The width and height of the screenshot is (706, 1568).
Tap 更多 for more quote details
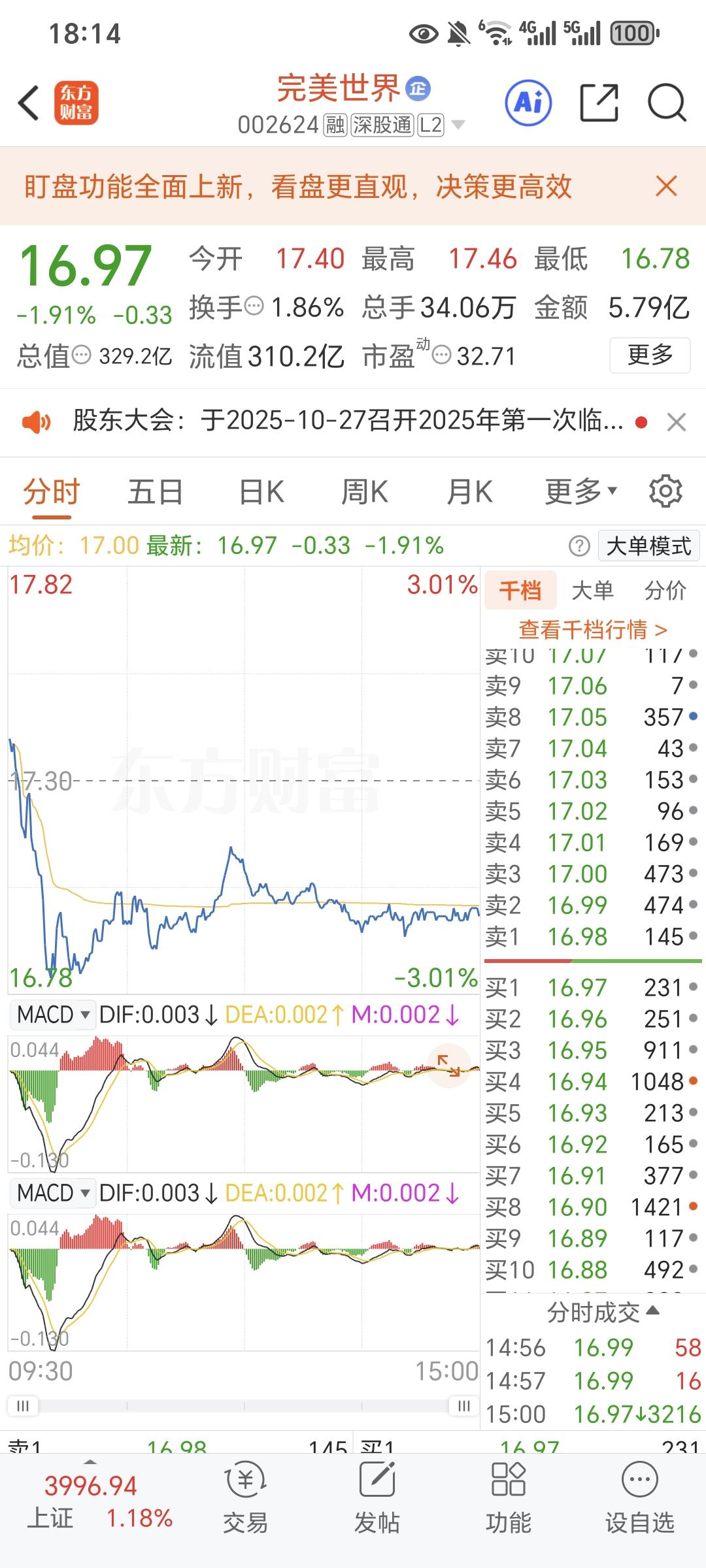click(x=650, y=355)
